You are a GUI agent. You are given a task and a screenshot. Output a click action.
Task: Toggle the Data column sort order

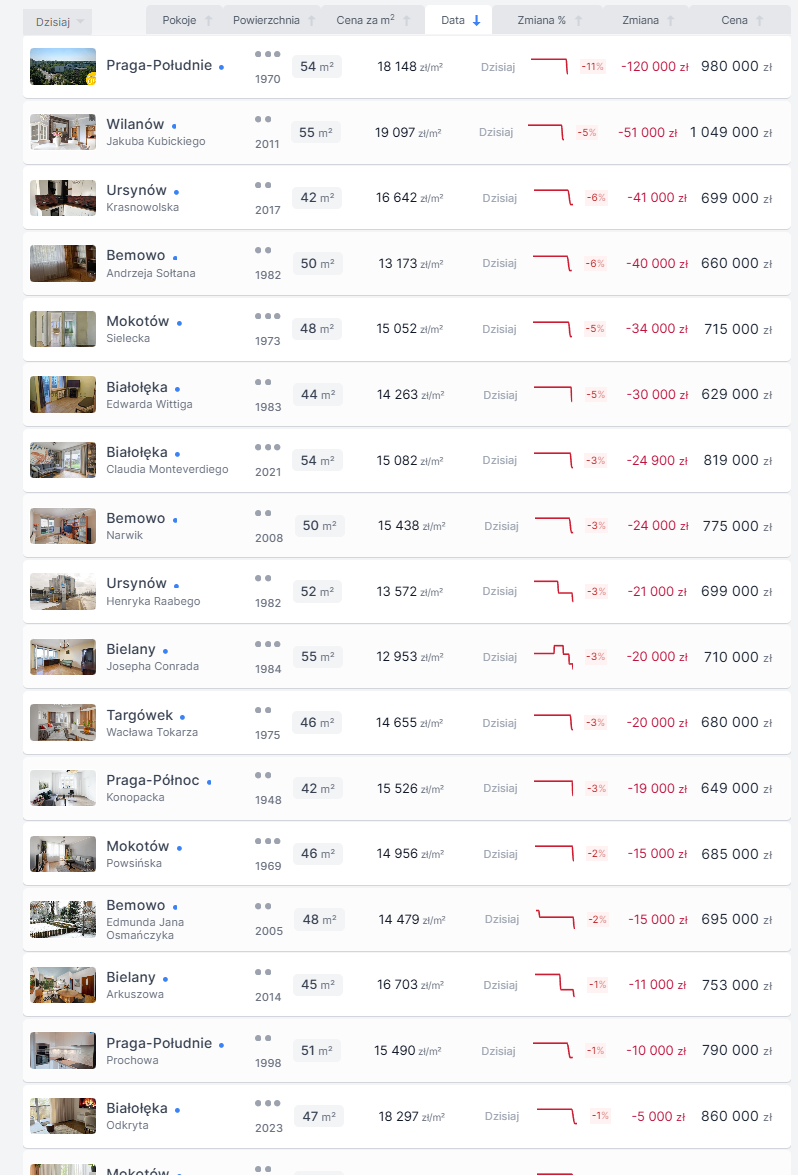[x=460, y=20]
